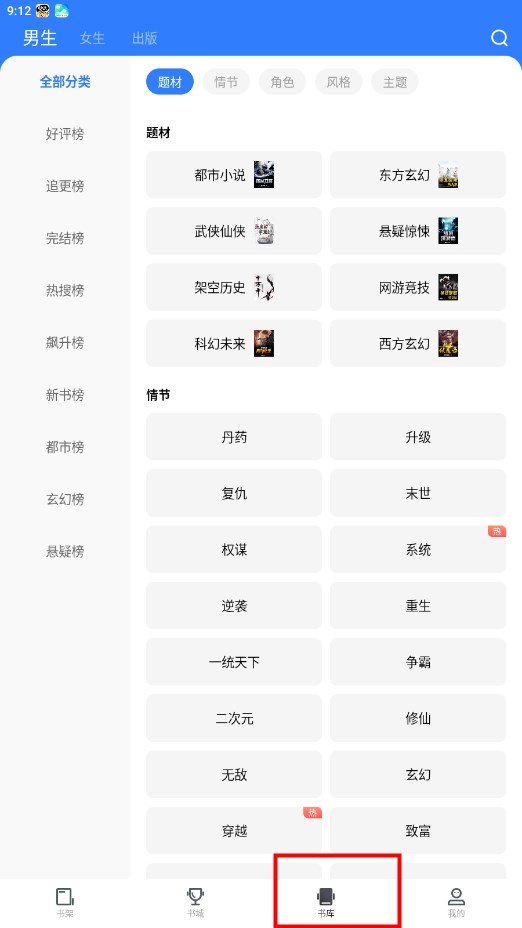Open 热搜榜 ranking list
Screen dimensions: 522x928
(x=65, y=290)
